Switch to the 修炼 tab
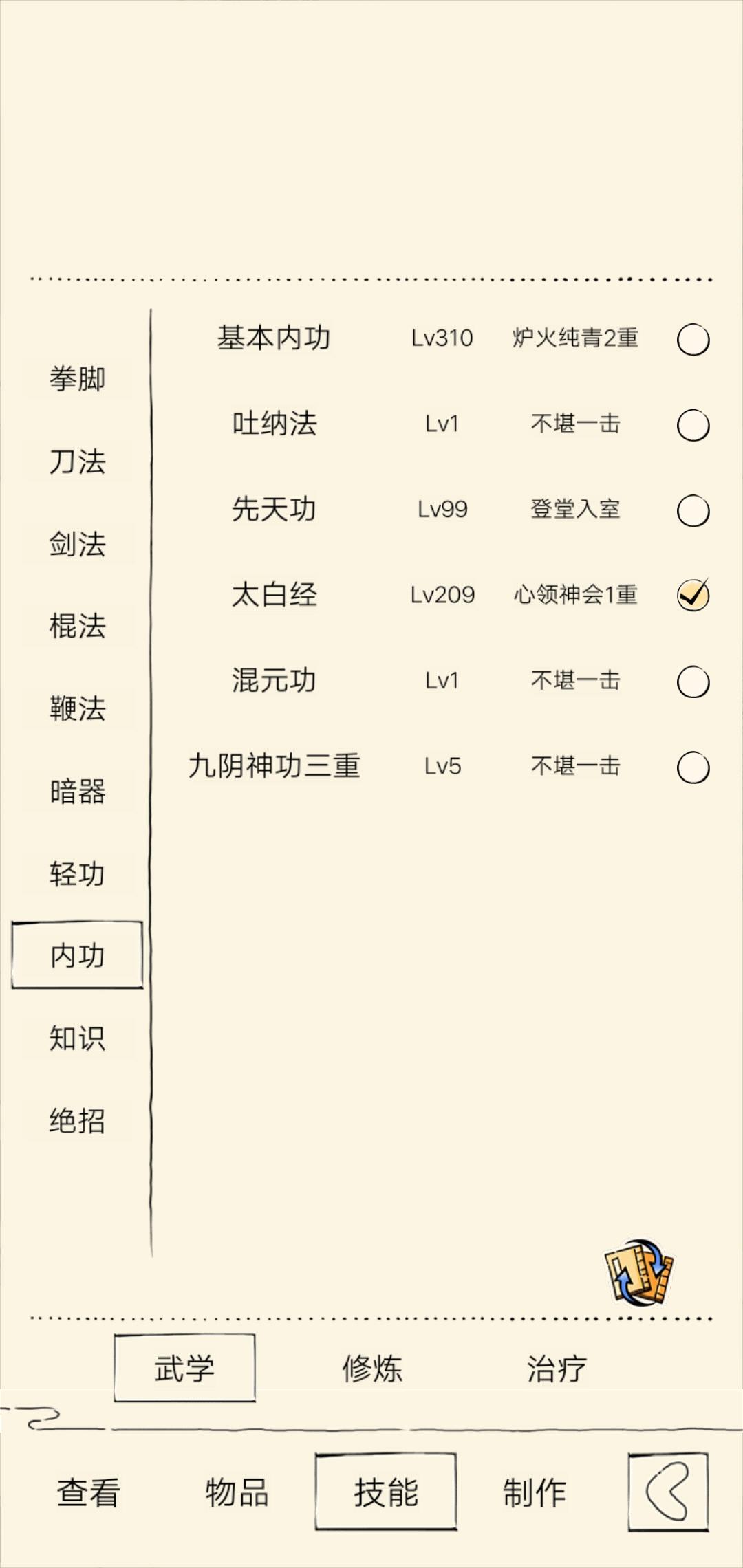Viewport: 743px width, 1568px height. [372, 1369]
